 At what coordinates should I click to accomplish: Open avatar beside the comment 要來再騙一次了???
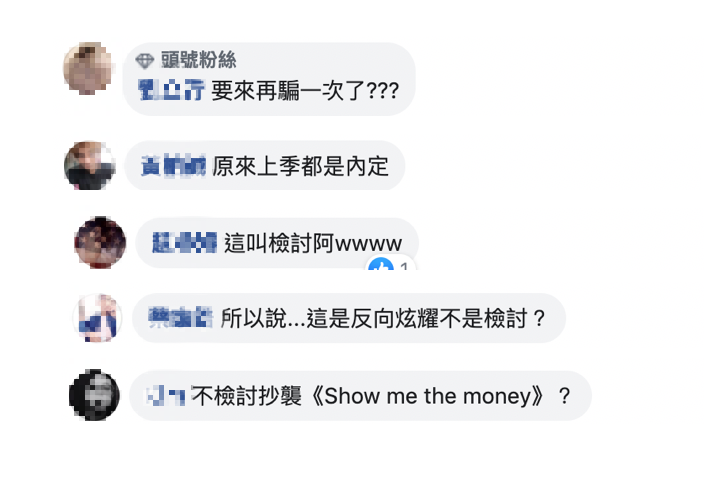pos(89,68)
